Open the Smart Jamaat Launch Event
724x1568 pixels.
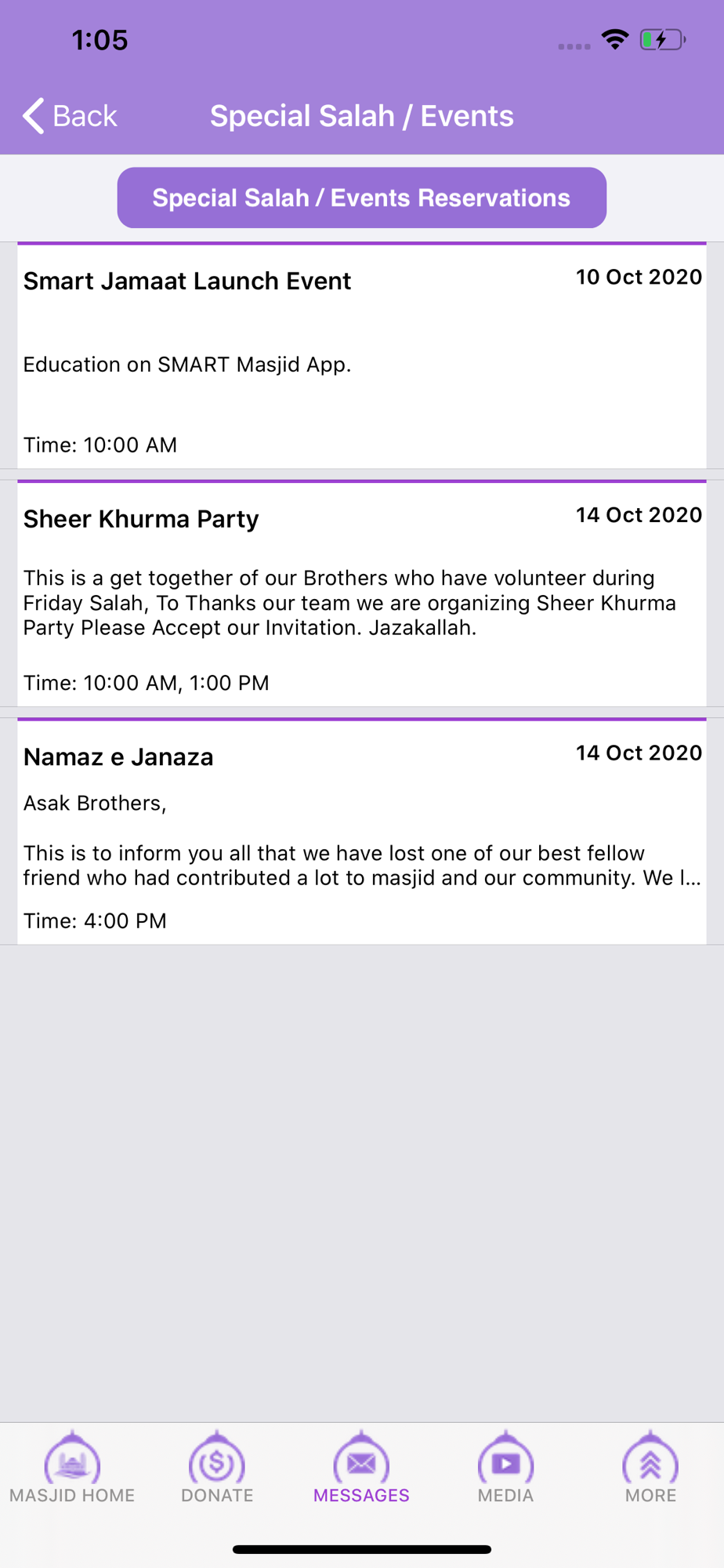coord(361,357)
